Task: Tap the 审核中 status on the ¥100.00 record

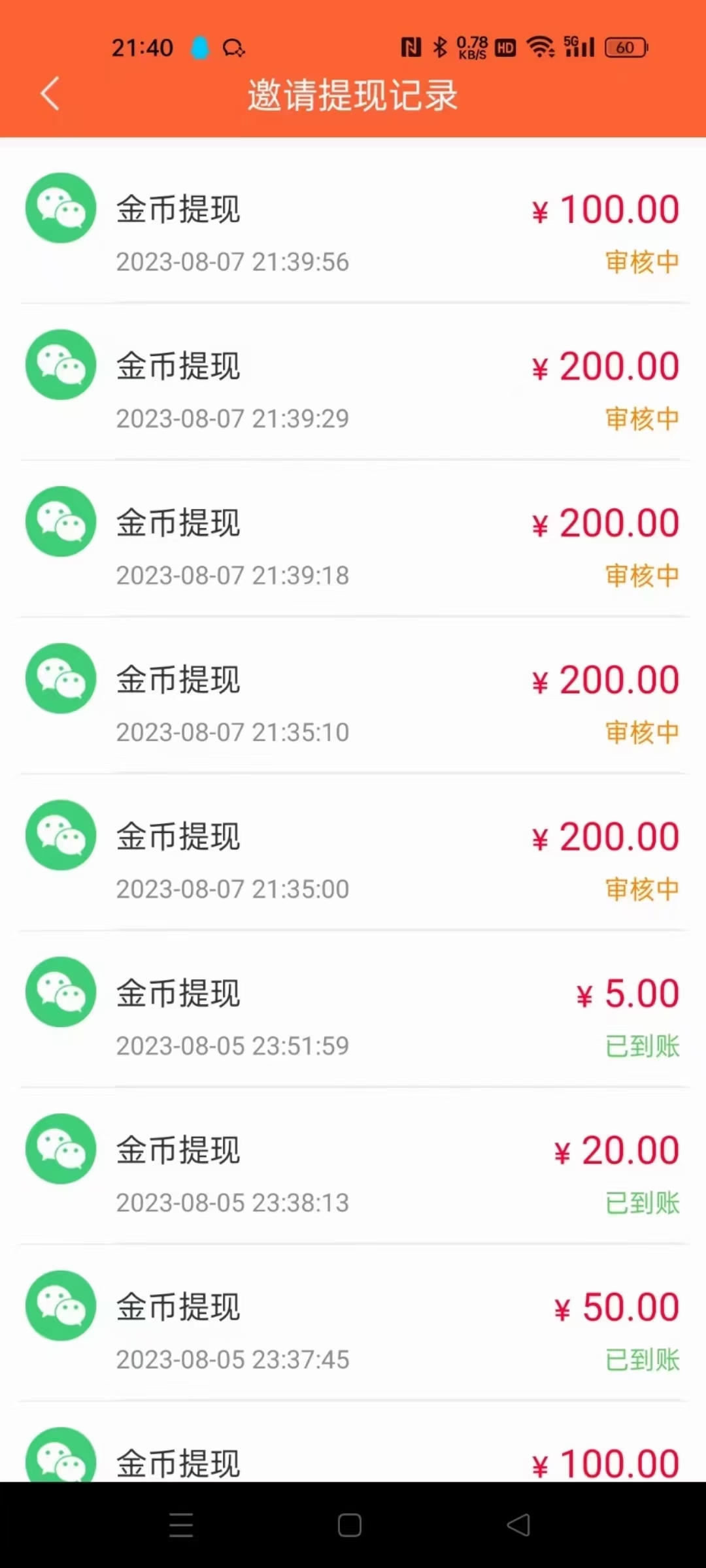Action: (641, 261)
